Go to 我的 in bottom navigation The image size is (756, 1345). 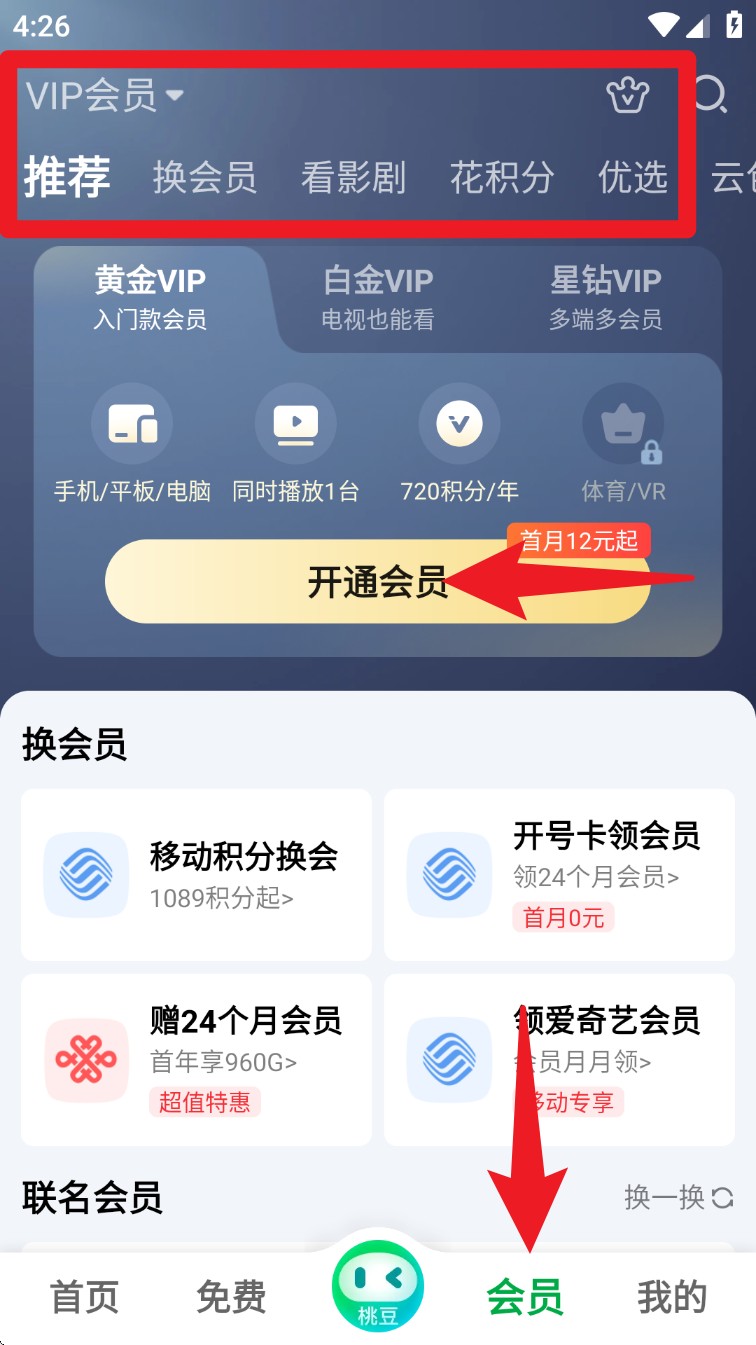671,1297
